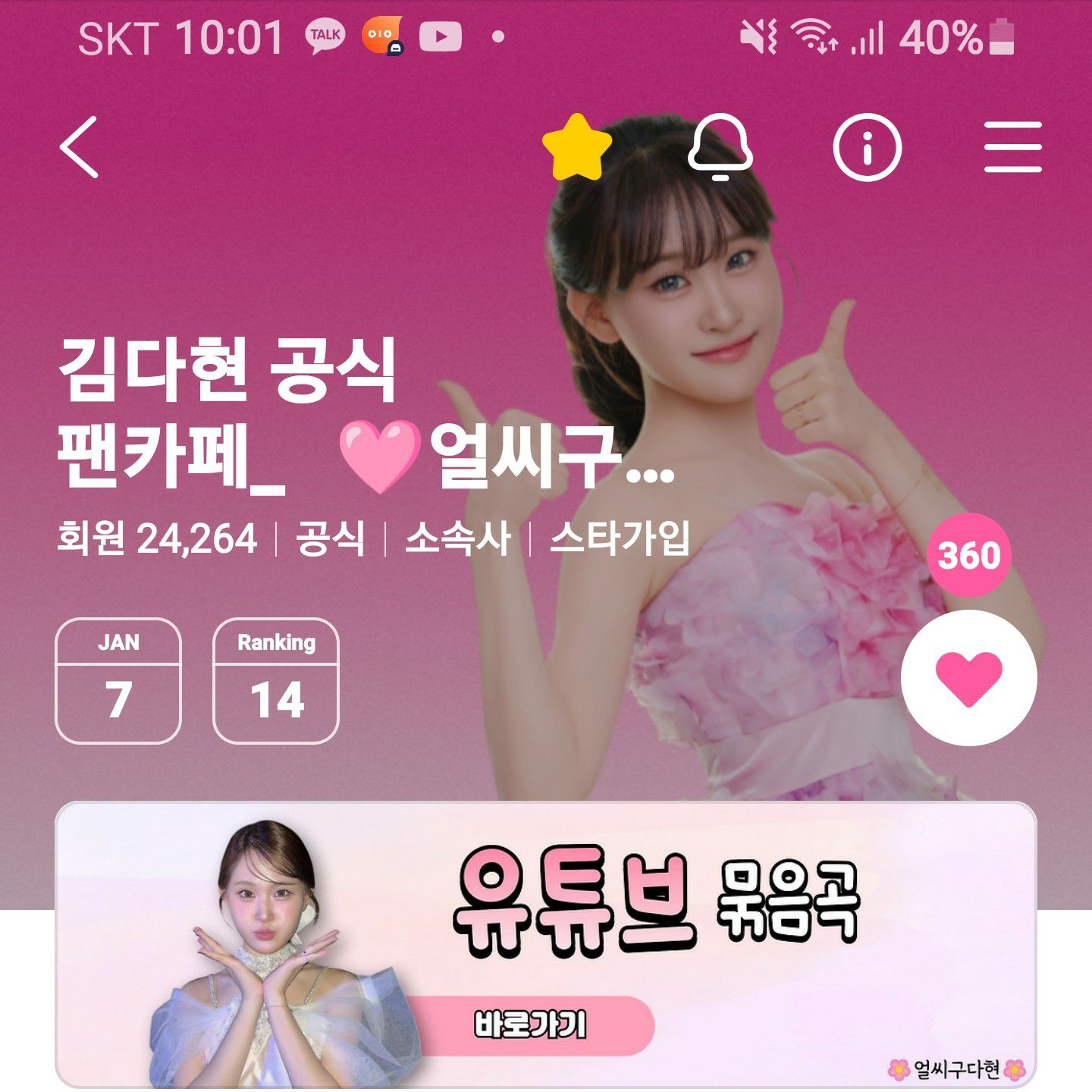
Task: Open the notifications bell
Action: point(720,147)
